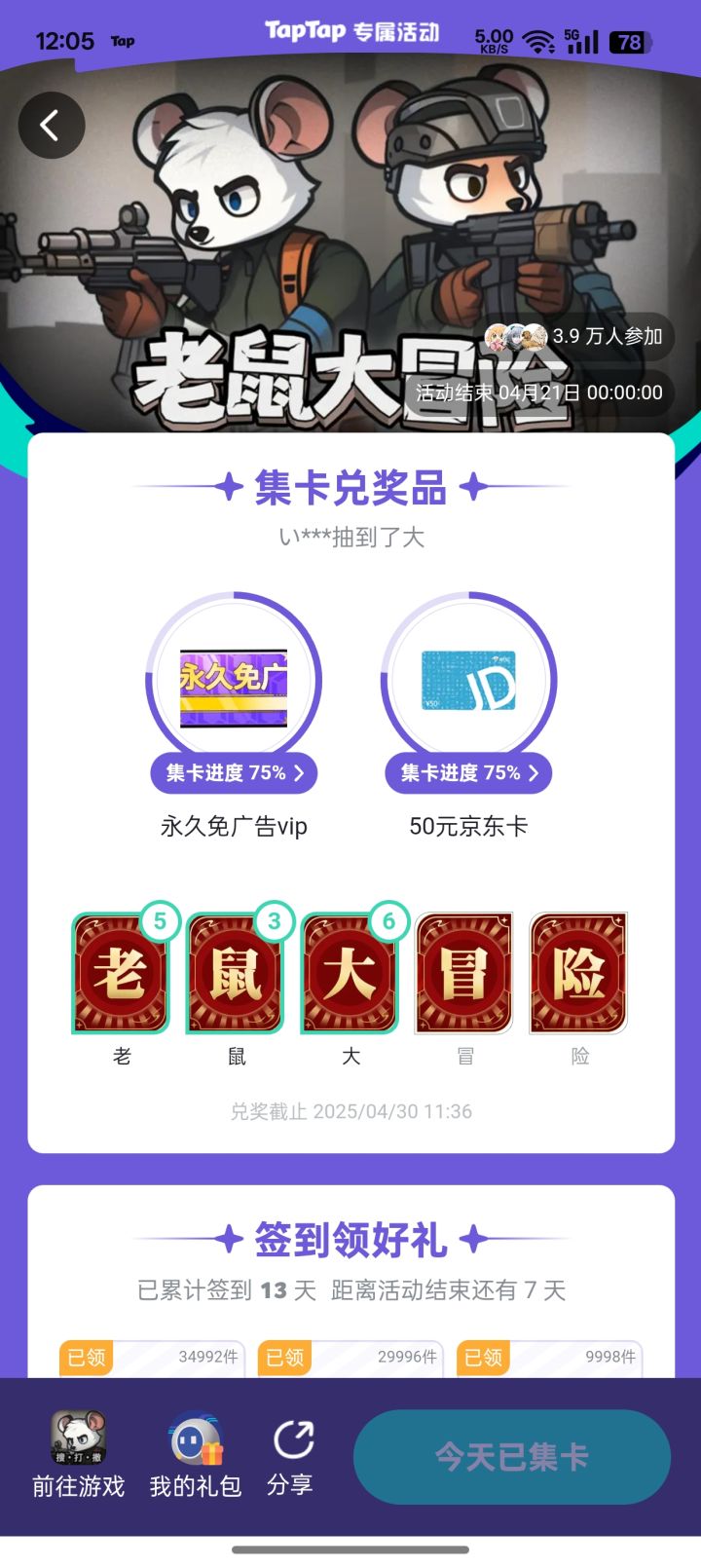This screenshot has width=701, height=1568.
Task: Tap the 已领 badge showing 29996件
Action: point(283,1357)
